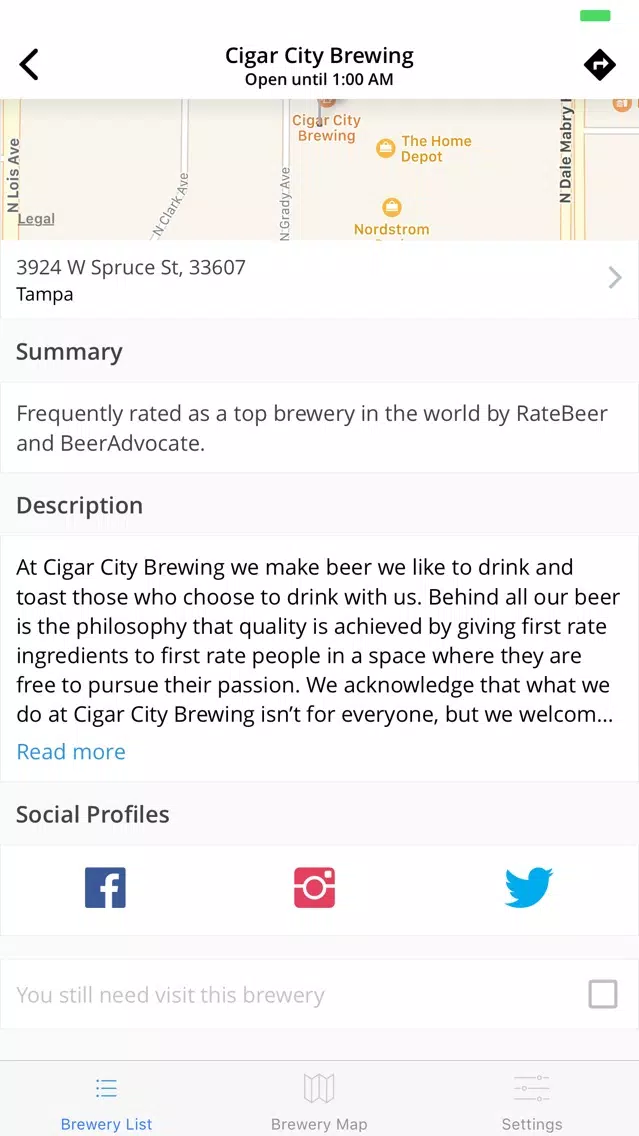Check the visited brewery checkbox
Image resolution: width=639 pixels, height=1136 pixels.
[x=603, y=994]
